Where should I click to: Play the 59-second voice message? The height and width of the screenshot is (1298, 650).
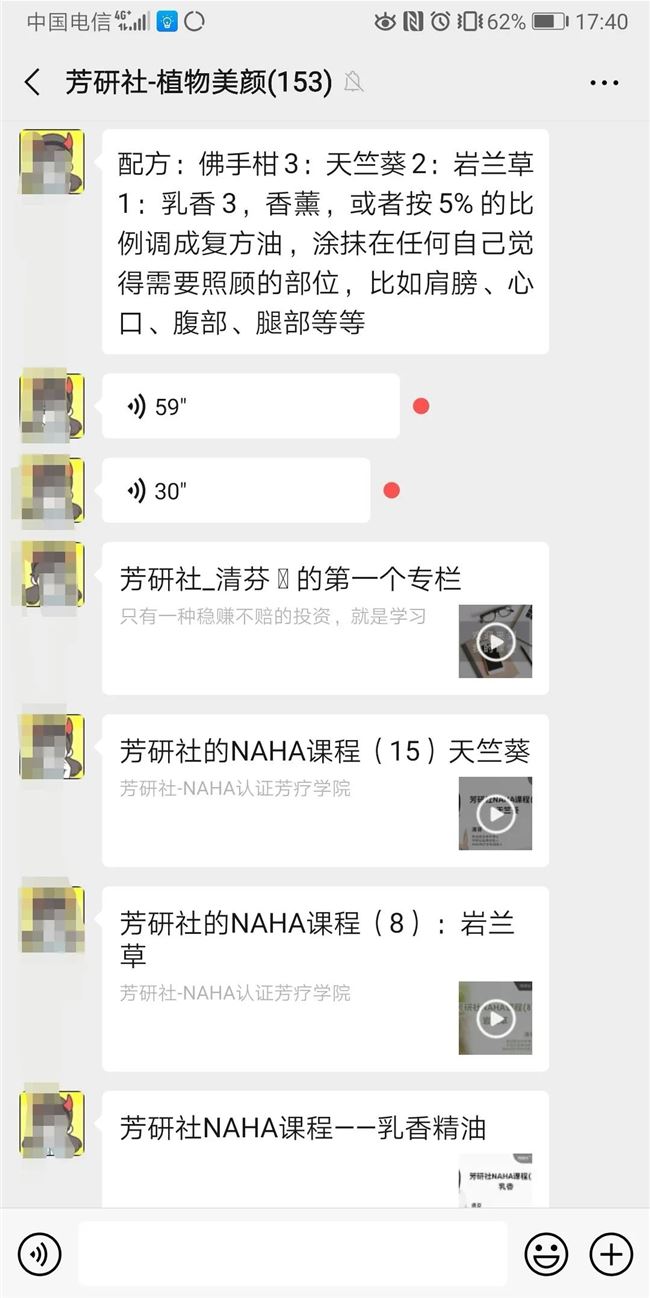pyautogui.click(x=250, y=406)
